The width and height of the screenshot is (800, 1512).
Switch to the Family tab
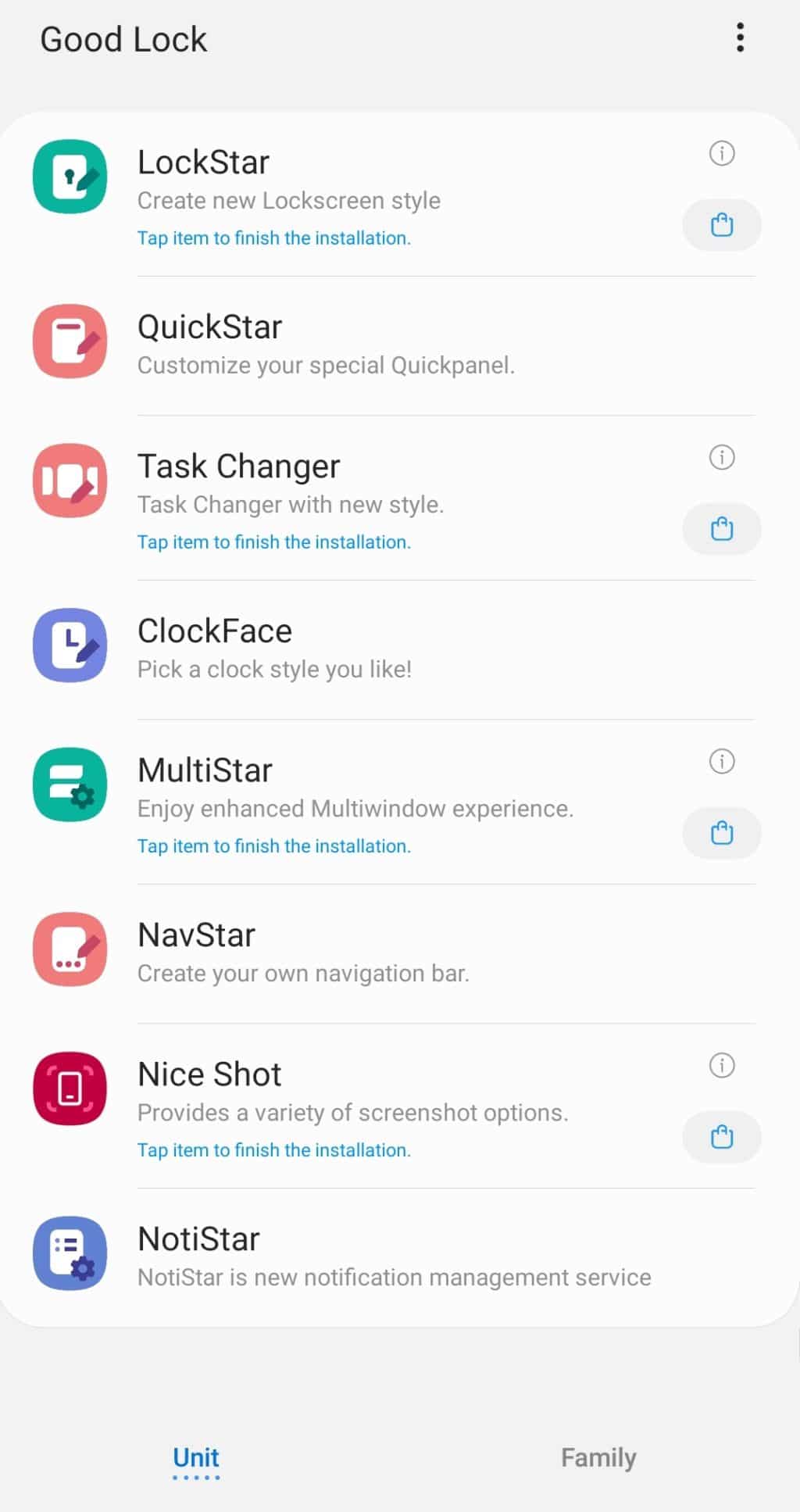point(597,1457)
